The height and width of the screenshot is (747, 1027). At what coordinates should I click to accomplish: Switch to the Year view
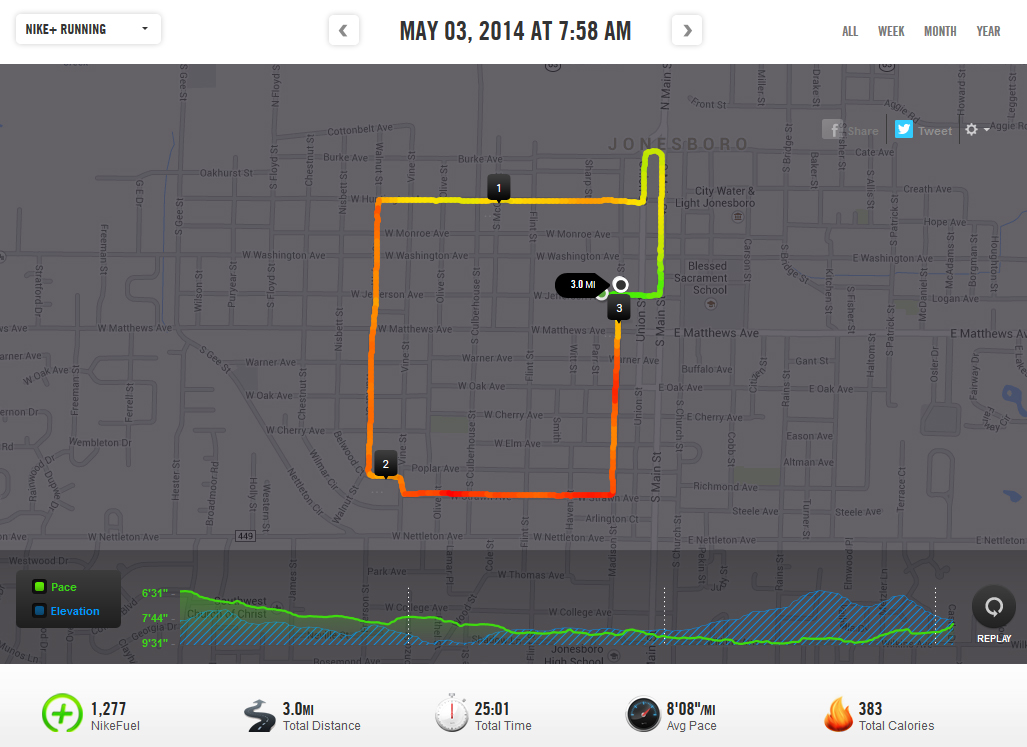pos(988,32)
